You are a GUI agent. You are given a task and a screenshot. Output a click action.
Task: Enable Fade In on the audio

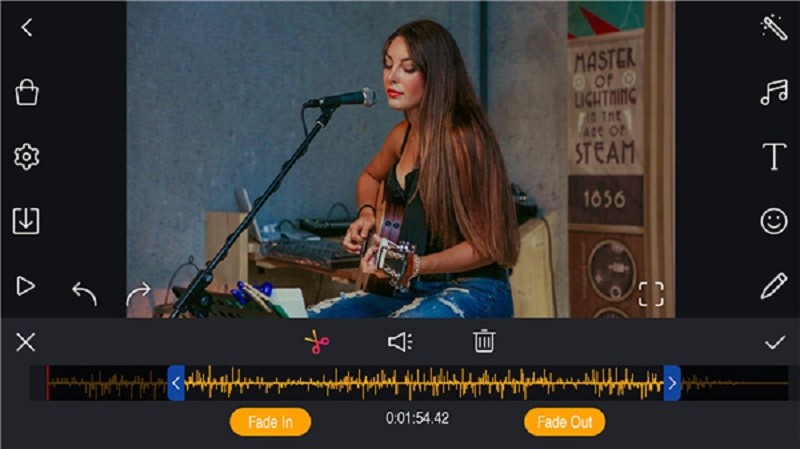click(270, 422)
